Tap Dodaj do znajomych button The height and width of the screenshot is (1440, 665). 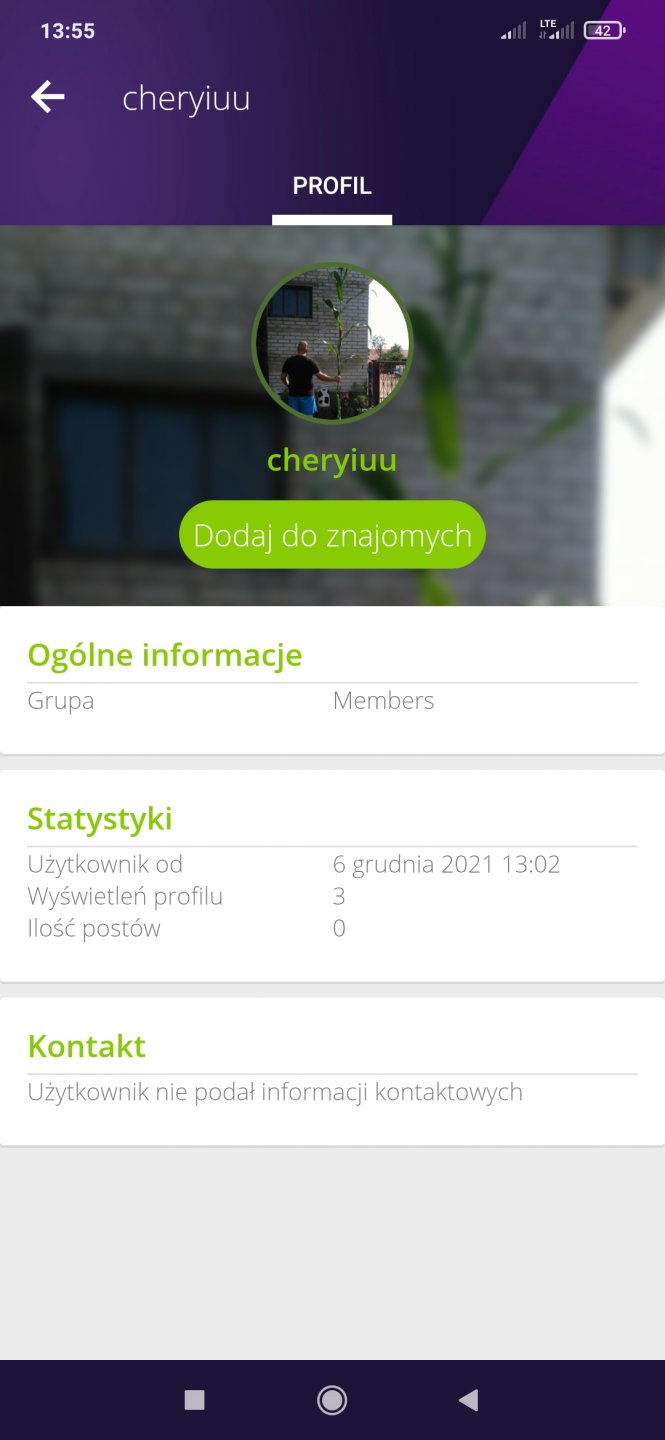(x=332, y=535)
